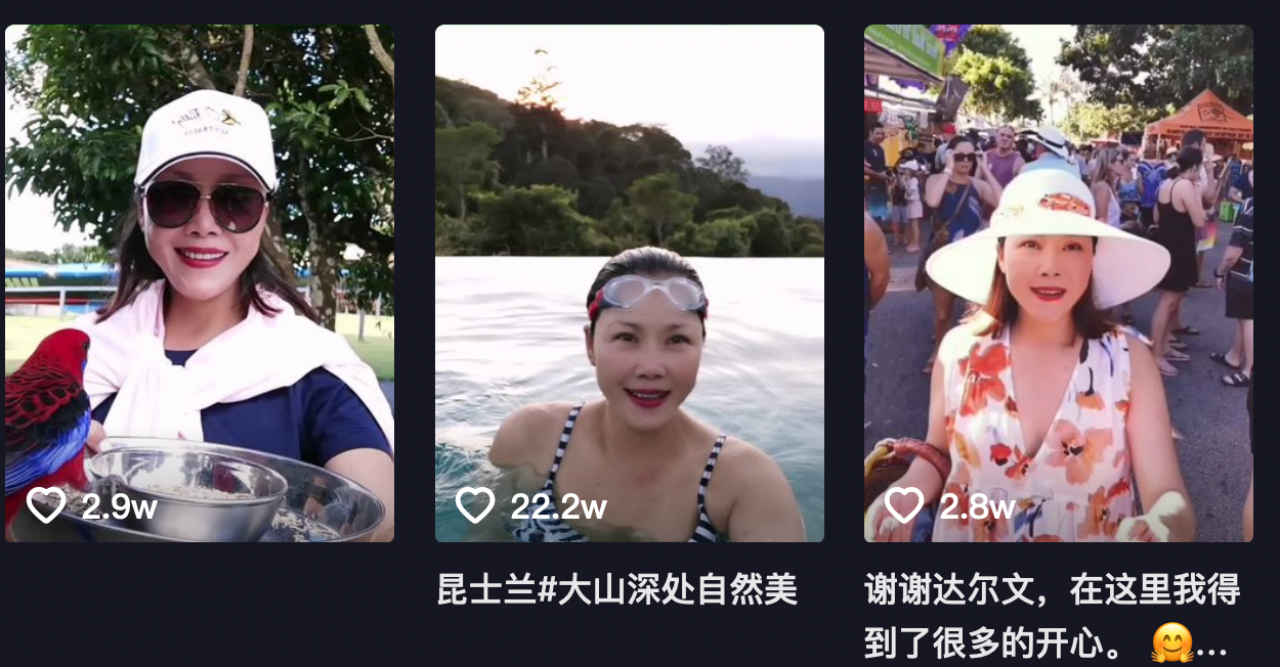Open the video of woman feeding a parrot

click(199, 283)
